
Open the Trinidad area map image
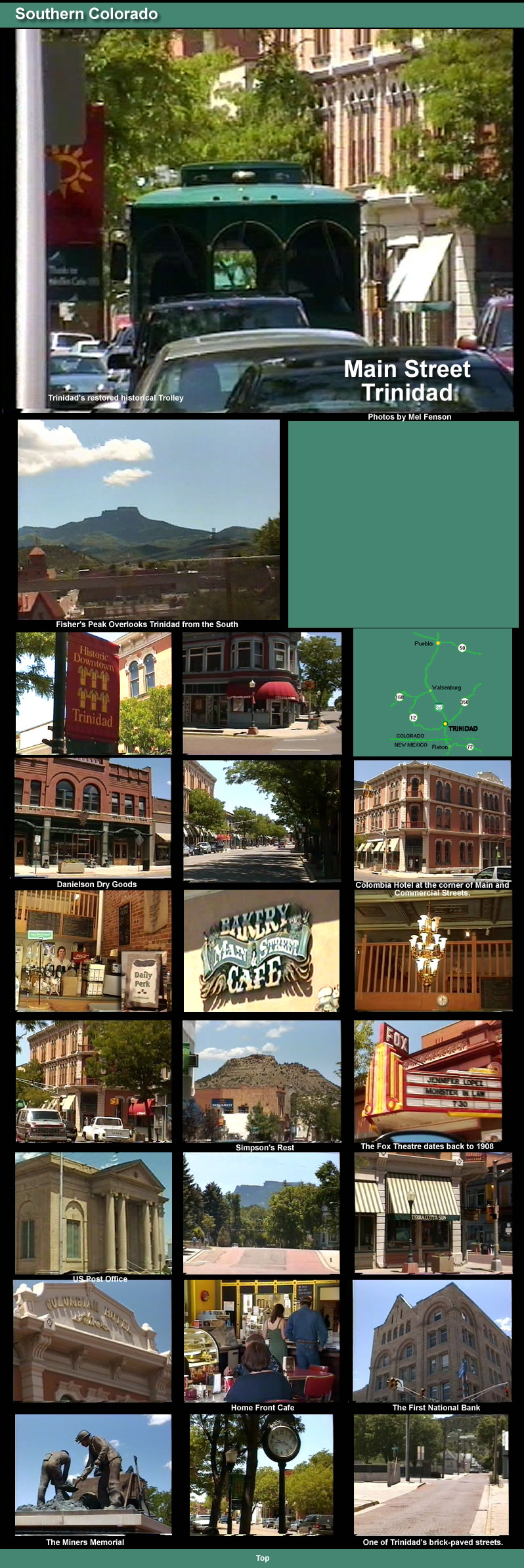[432, 692]
